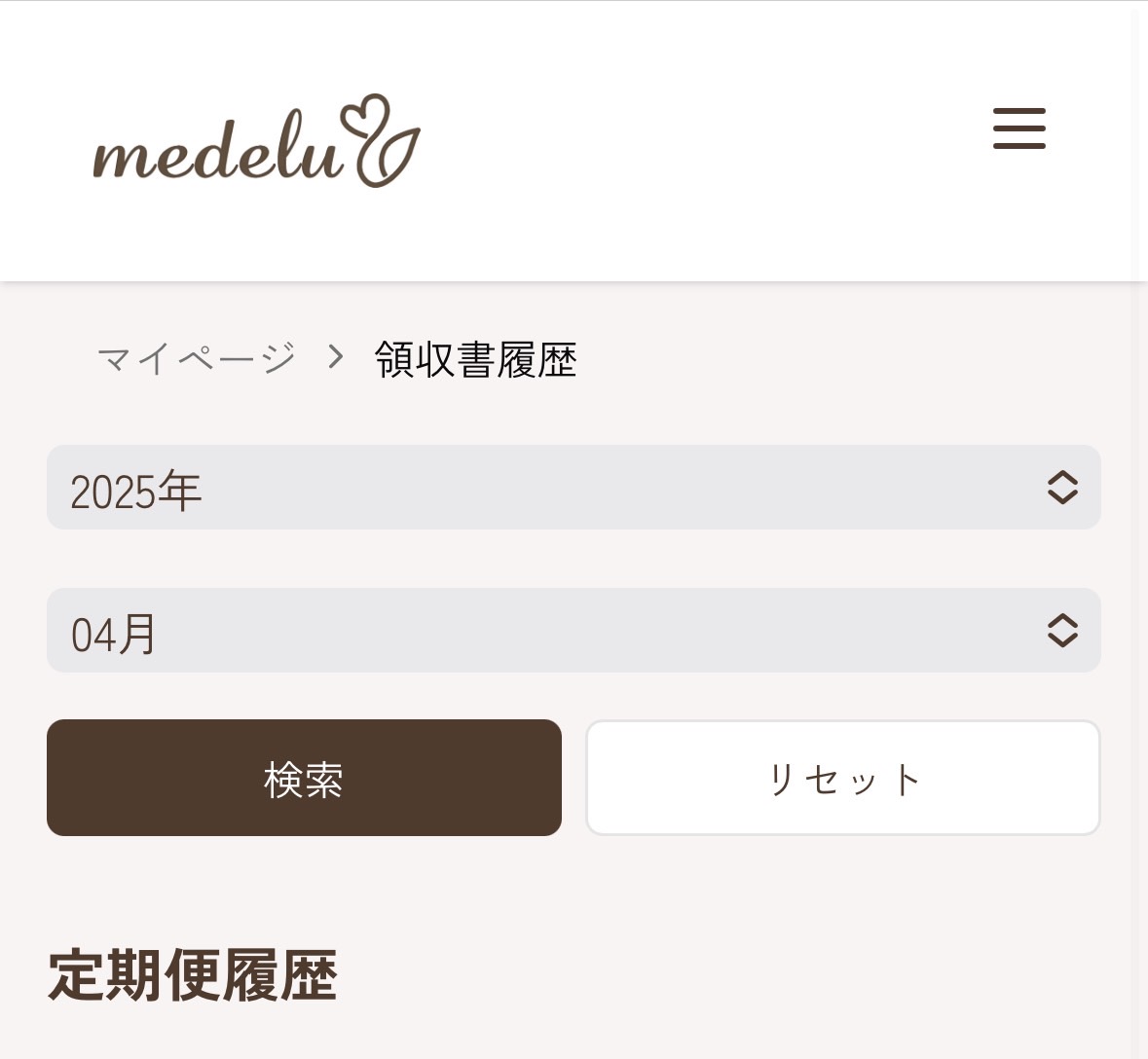The width and height of the screenshot is (1148, 1059).
Task: Open the hamburger menu
Action: pyautogui.click(x=1018, y=128)
